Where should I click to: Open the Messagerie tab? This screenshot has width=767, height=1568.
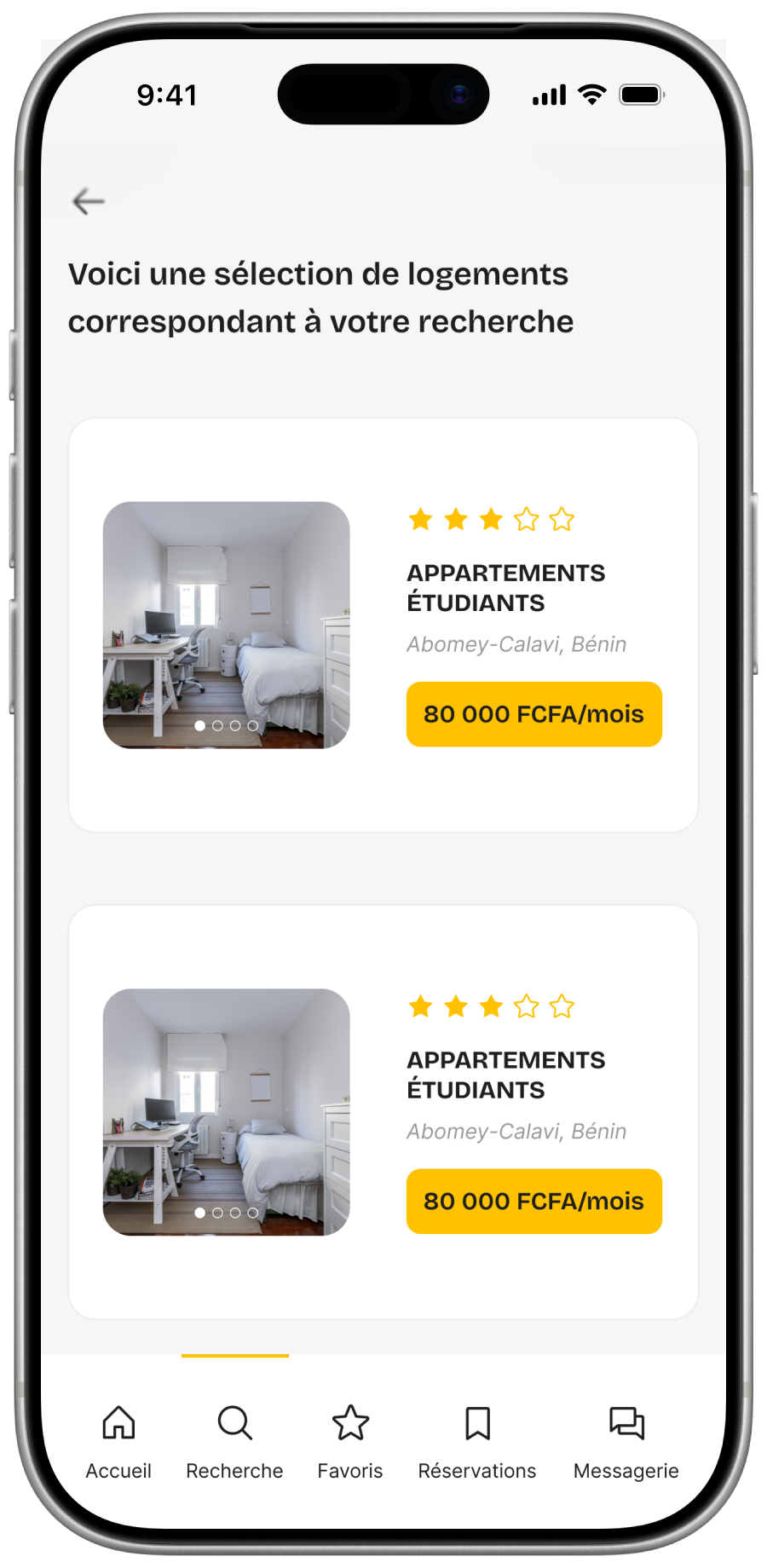(x=626, y=1442)
